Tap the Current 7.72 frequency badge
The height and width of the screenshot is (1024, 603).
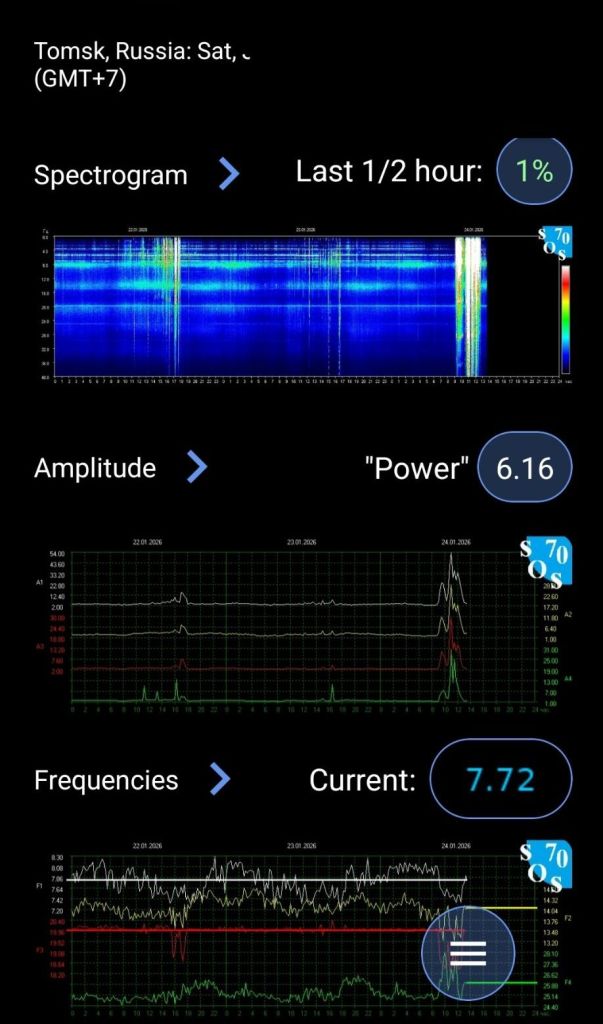(x=501, y=779)
